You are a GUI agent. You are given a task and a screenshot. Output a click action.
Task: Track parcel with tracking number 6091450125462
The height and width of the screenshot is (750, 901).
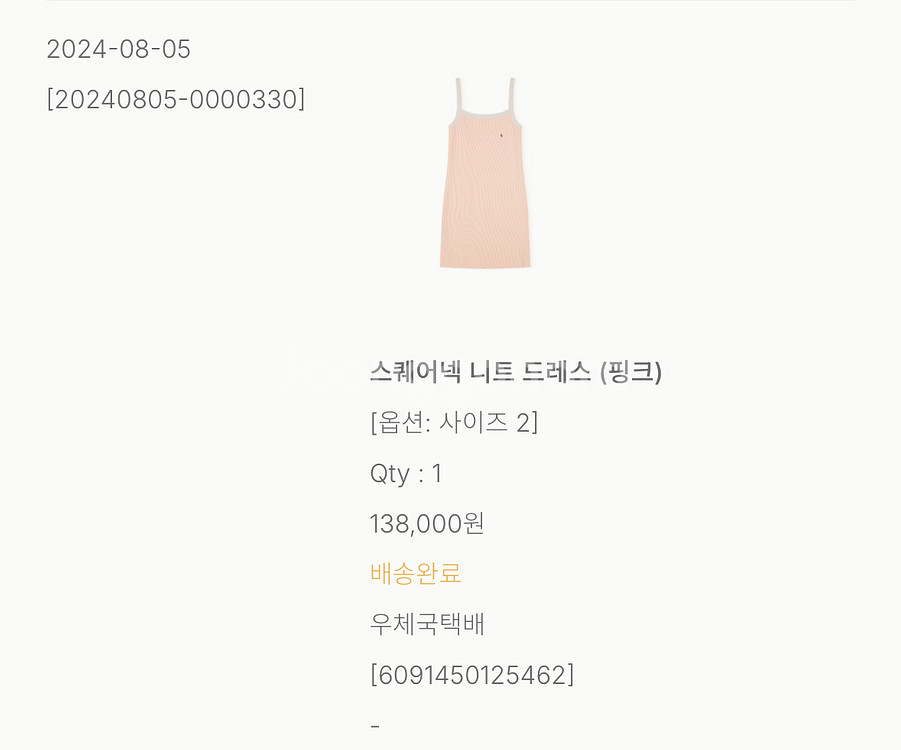tap(472, 675)
